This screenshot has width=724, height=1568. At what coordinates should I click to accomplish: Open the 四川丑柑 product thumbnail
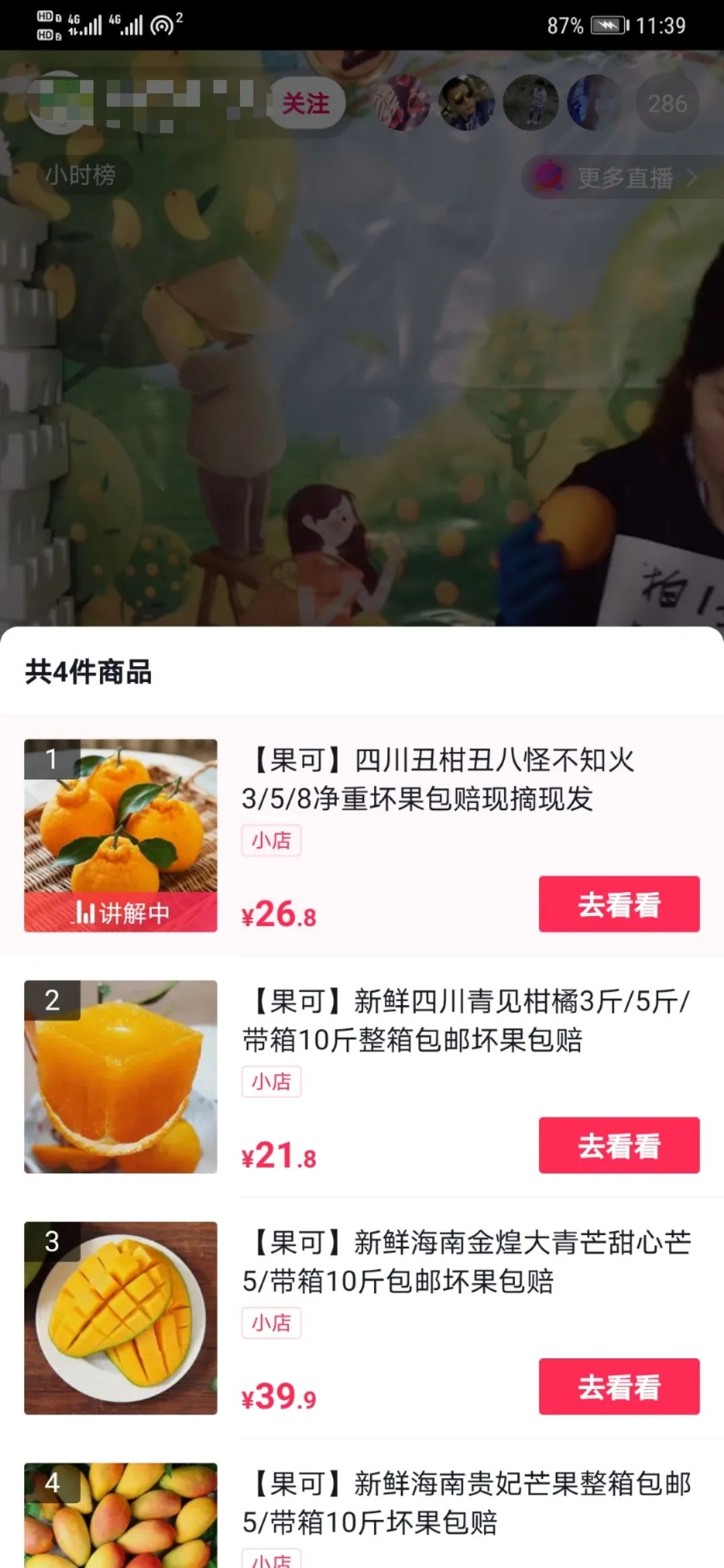121,835
